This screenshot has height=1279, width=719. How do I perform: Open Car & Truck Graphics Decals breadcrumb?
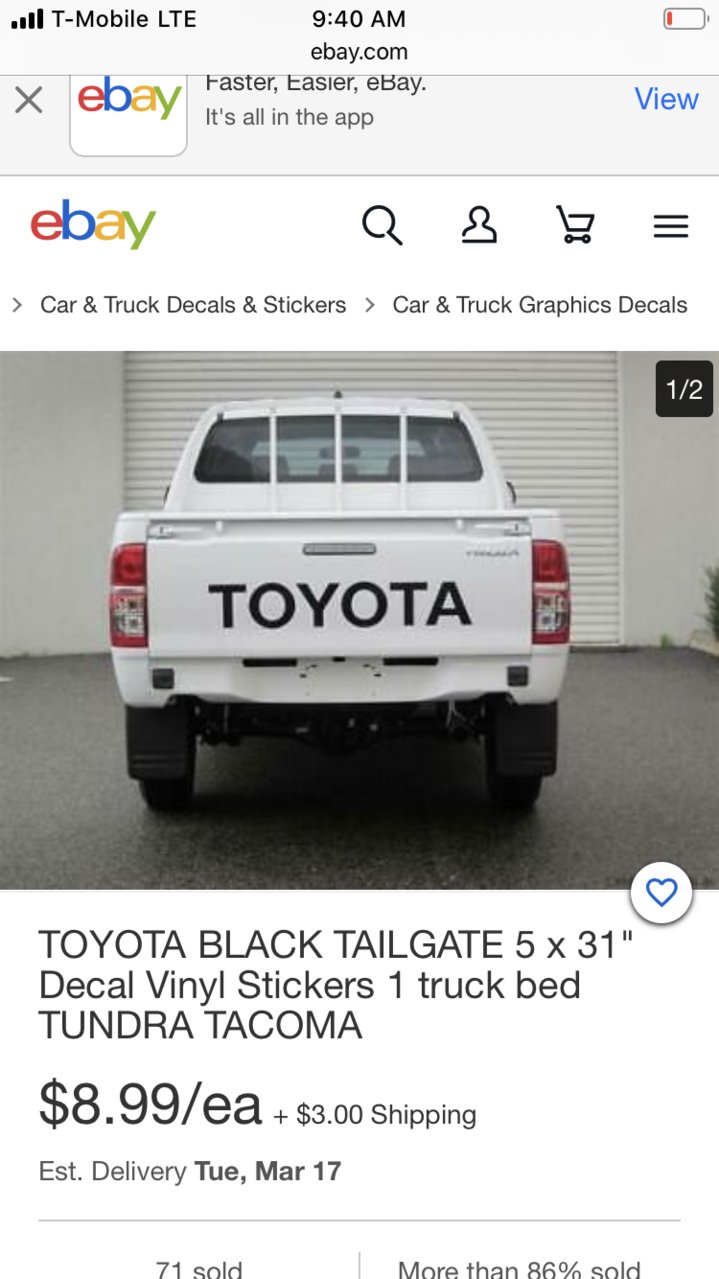click(x=539, y=305)
